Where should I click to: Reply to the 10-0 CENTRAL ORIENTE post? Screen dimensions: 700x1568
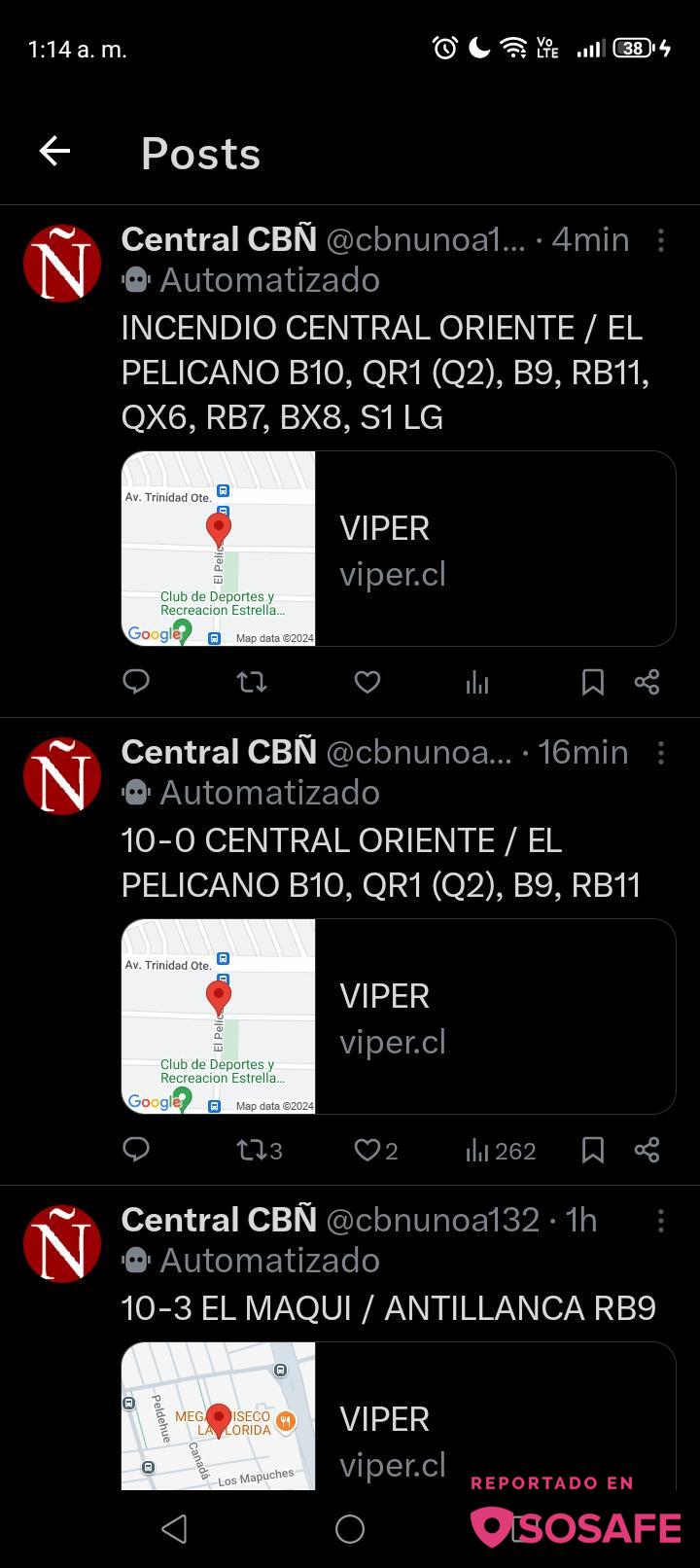tap(136, 1150)
